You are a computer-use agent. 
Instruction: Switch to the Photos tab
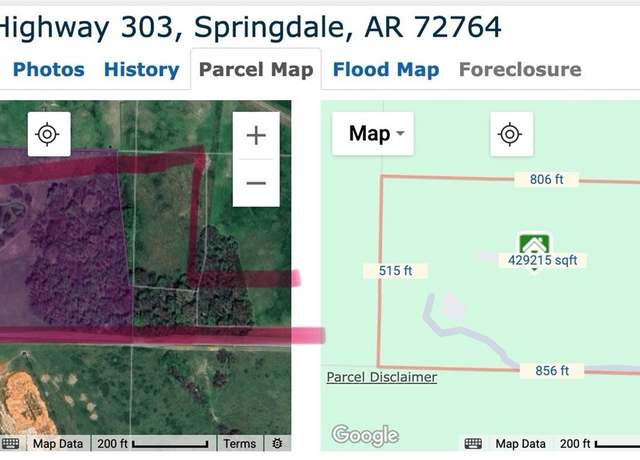pyautogui.click(x=48, y=69)
